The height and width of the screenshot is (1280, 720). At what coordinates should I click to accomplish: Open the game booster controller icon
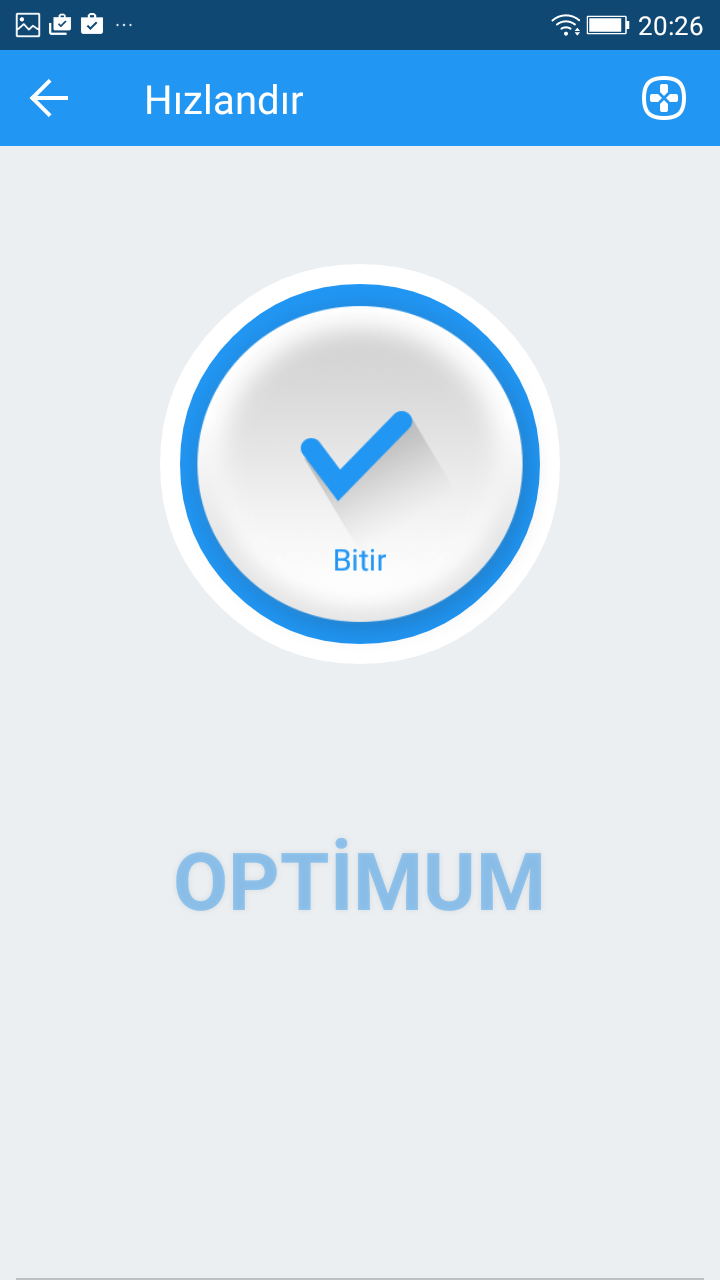click(x=664, y=98)
